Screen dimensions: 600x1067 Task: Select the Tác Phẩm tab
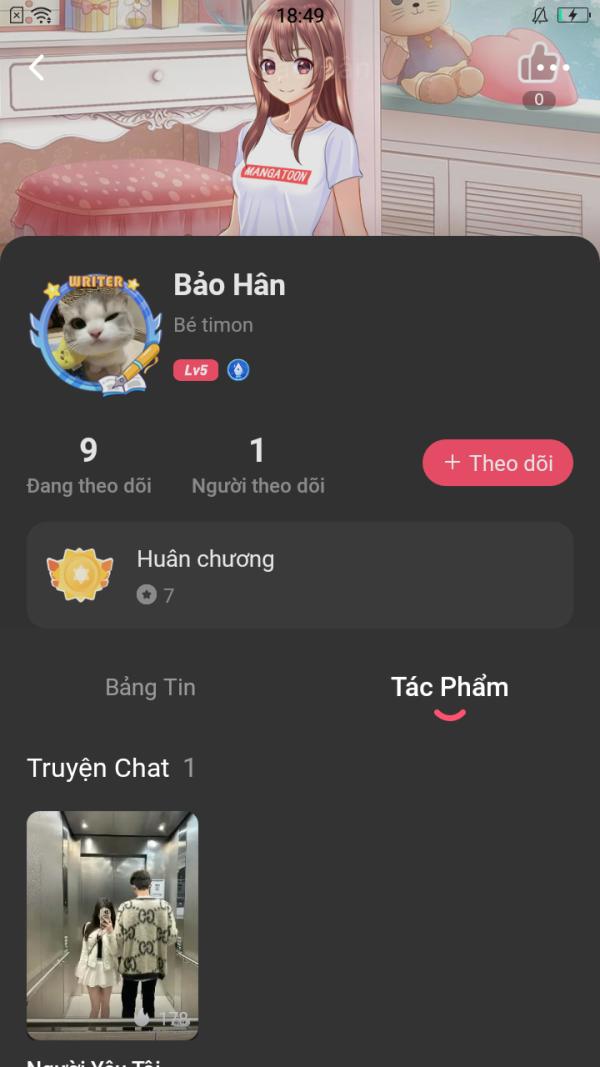[x=449, y=687]
